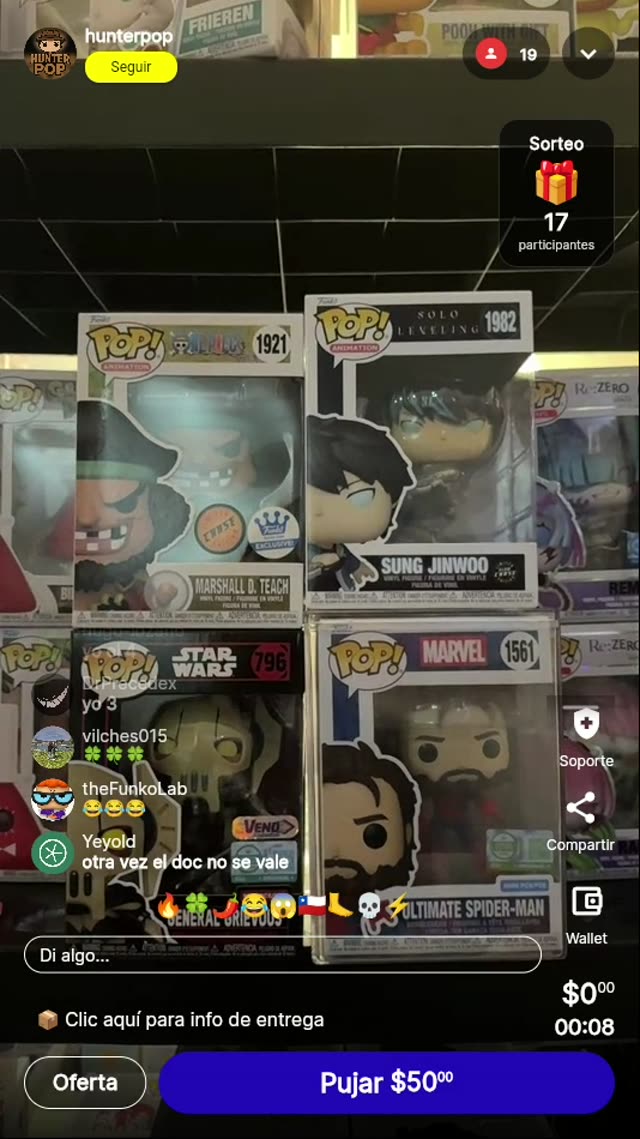Screen dimensions: 640x1139
Task: Collapse the stream with the down chevron
Action: pos(588,54)
